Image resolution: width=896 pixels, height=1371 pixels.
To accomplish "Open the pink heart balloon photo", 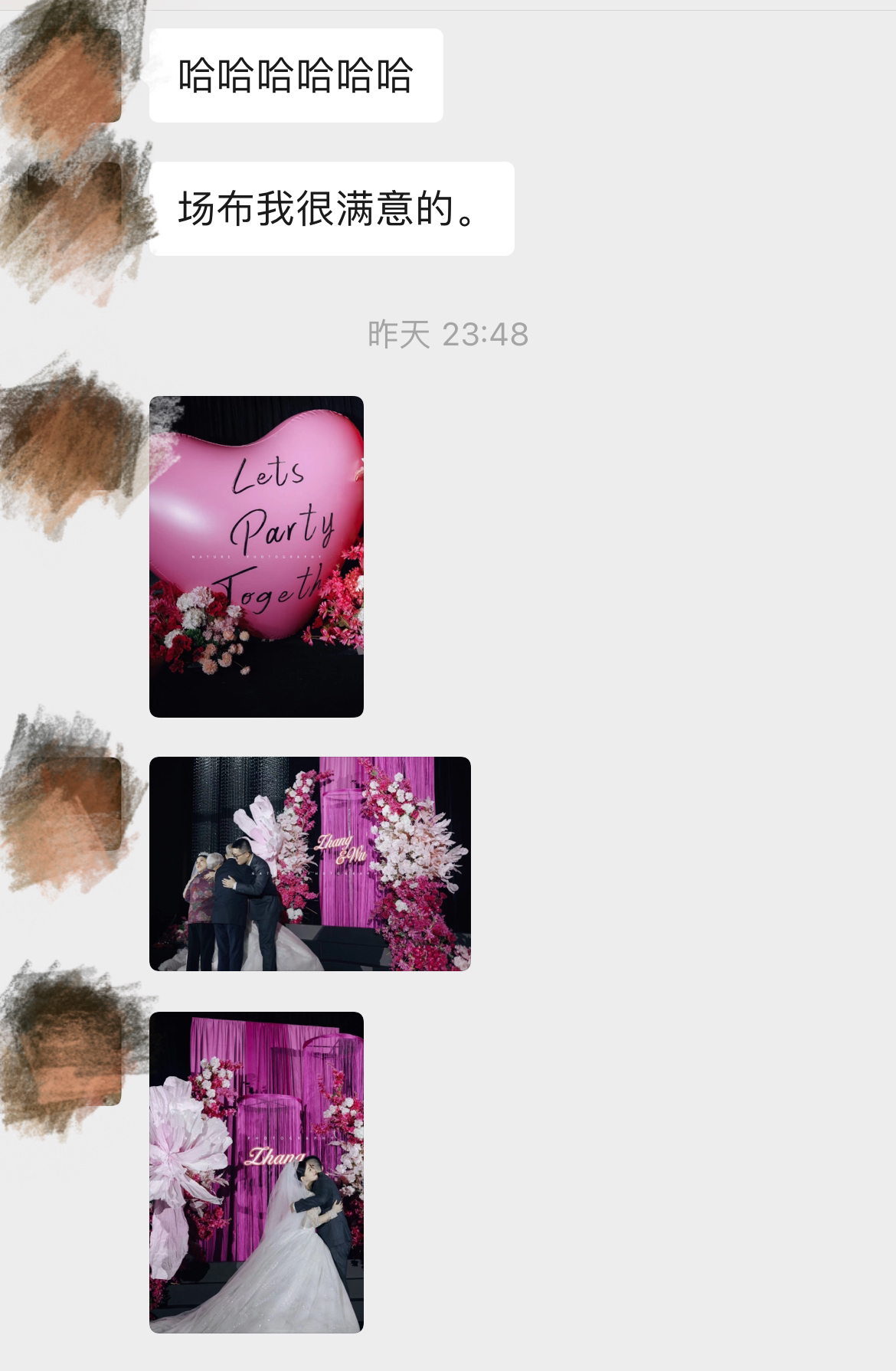I will [256, 556].
